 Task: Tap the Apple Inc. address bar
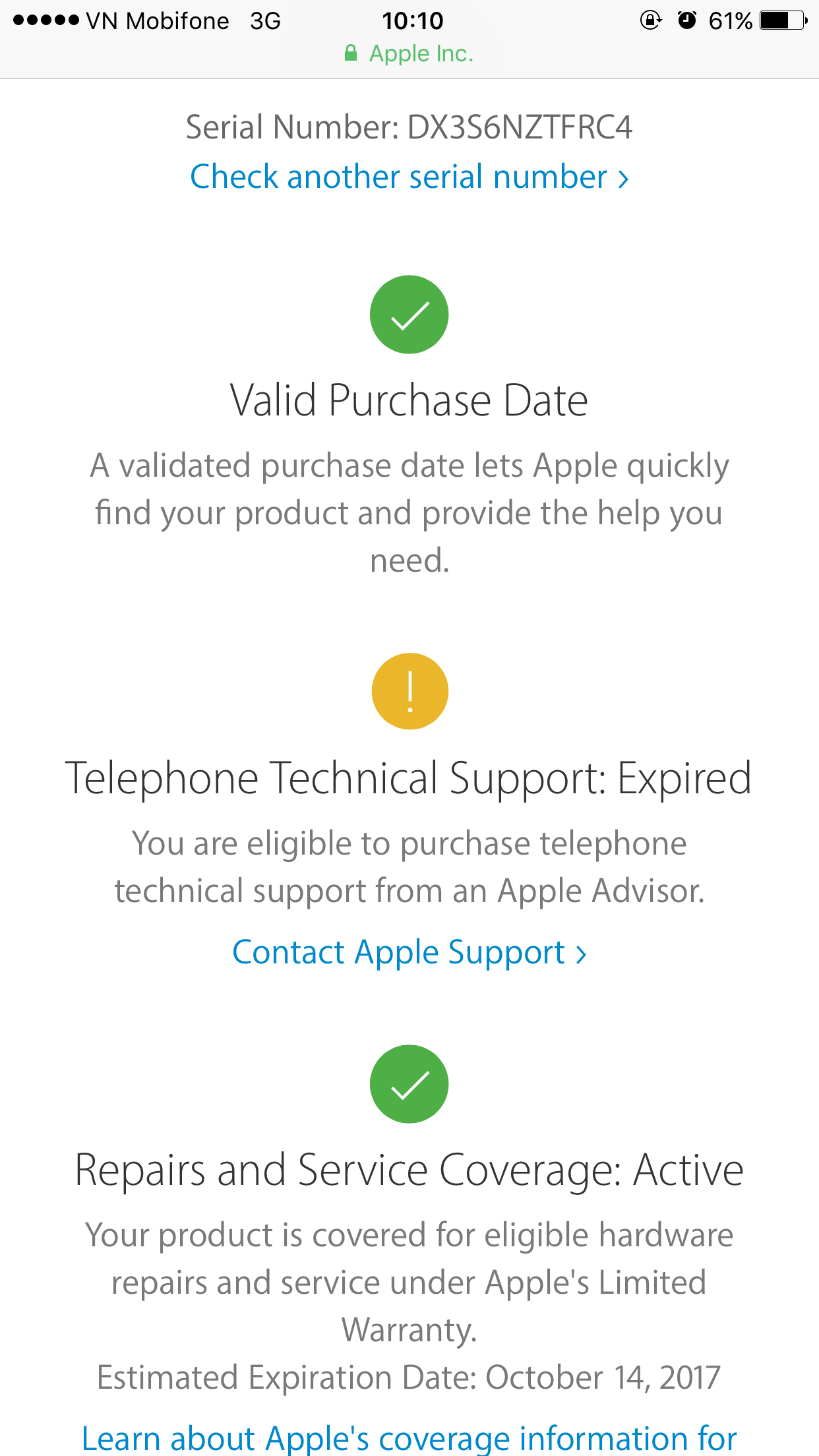[x=409, y=54]
